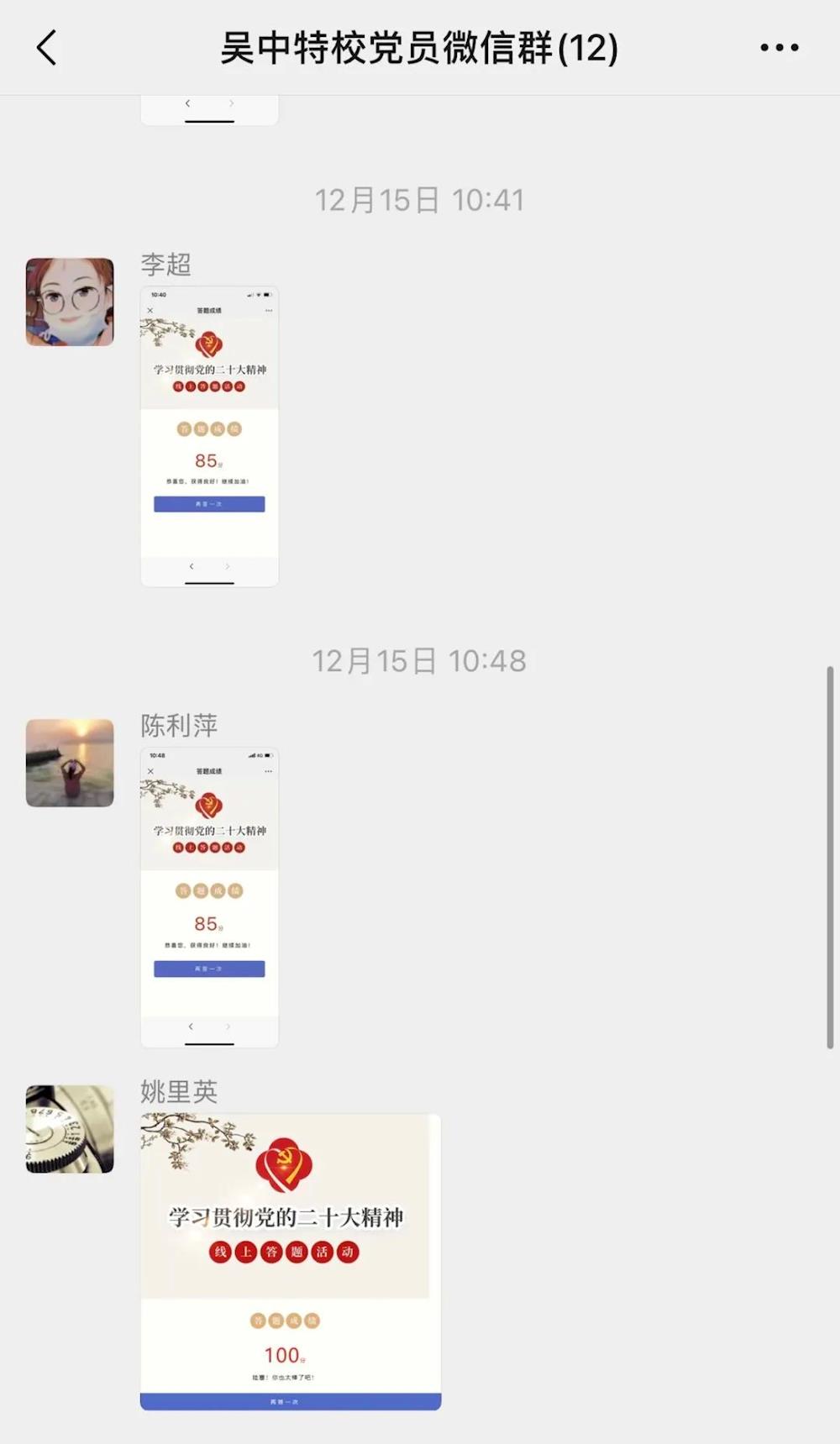
Task: Open the group chat options menu
Action: coord(779,48)
